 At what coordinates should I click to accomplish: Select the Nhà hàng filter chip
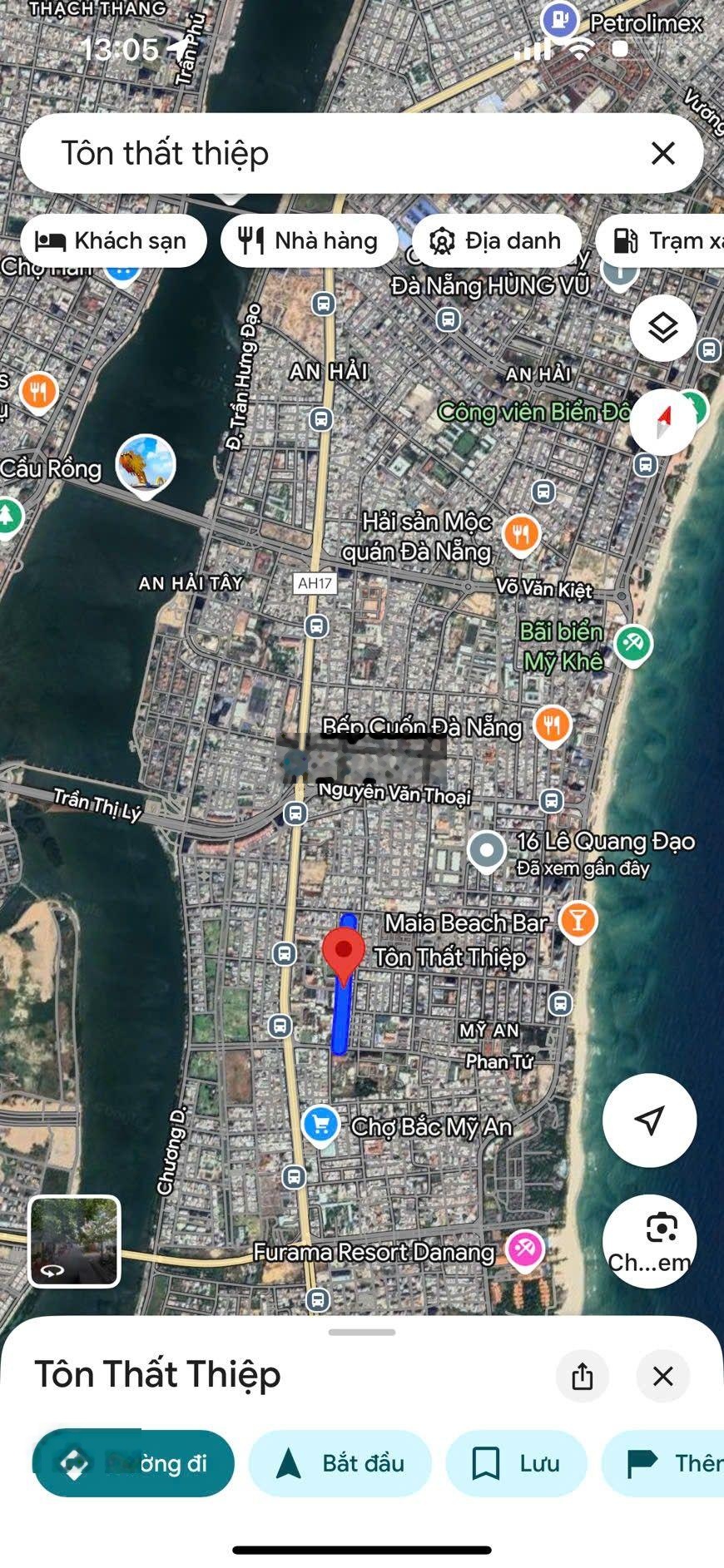pos(309,241)
